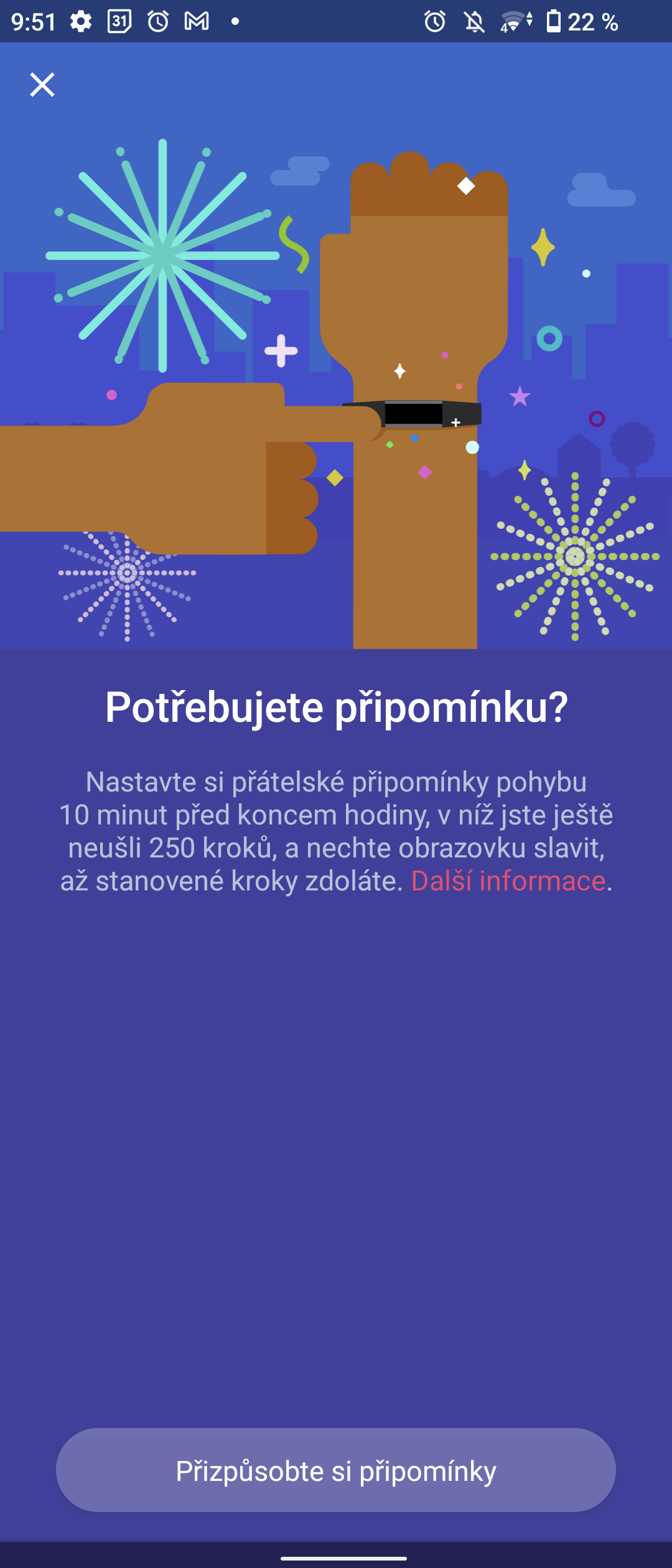Viewport: 672px width, 1568px height.
Task: Tap Přizpůsobte si připomínky button
Action: coord(336,1470)
